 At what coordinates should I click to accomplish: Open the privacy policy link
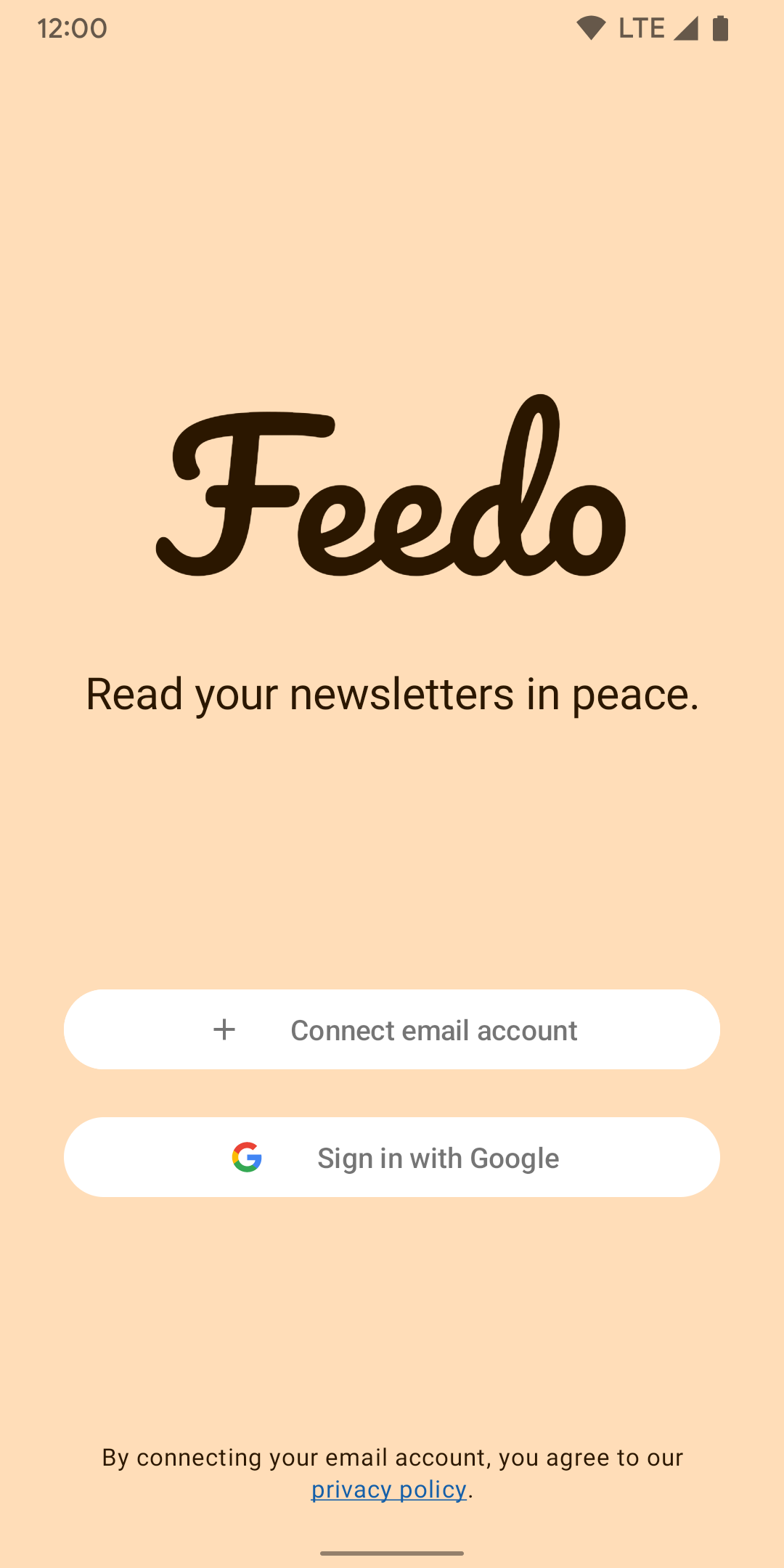coord(388,1490)
